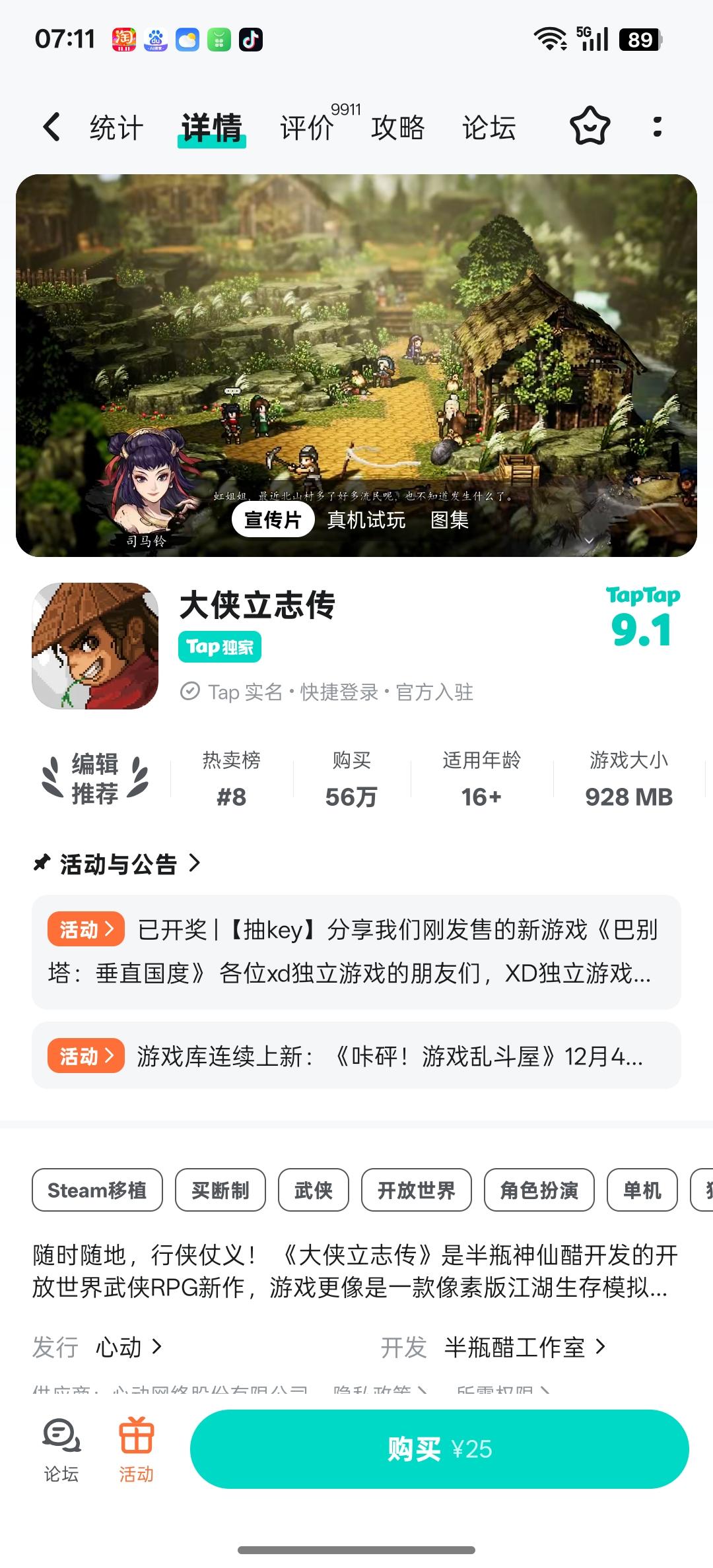Select the 武侠 tag chip

313,1191
